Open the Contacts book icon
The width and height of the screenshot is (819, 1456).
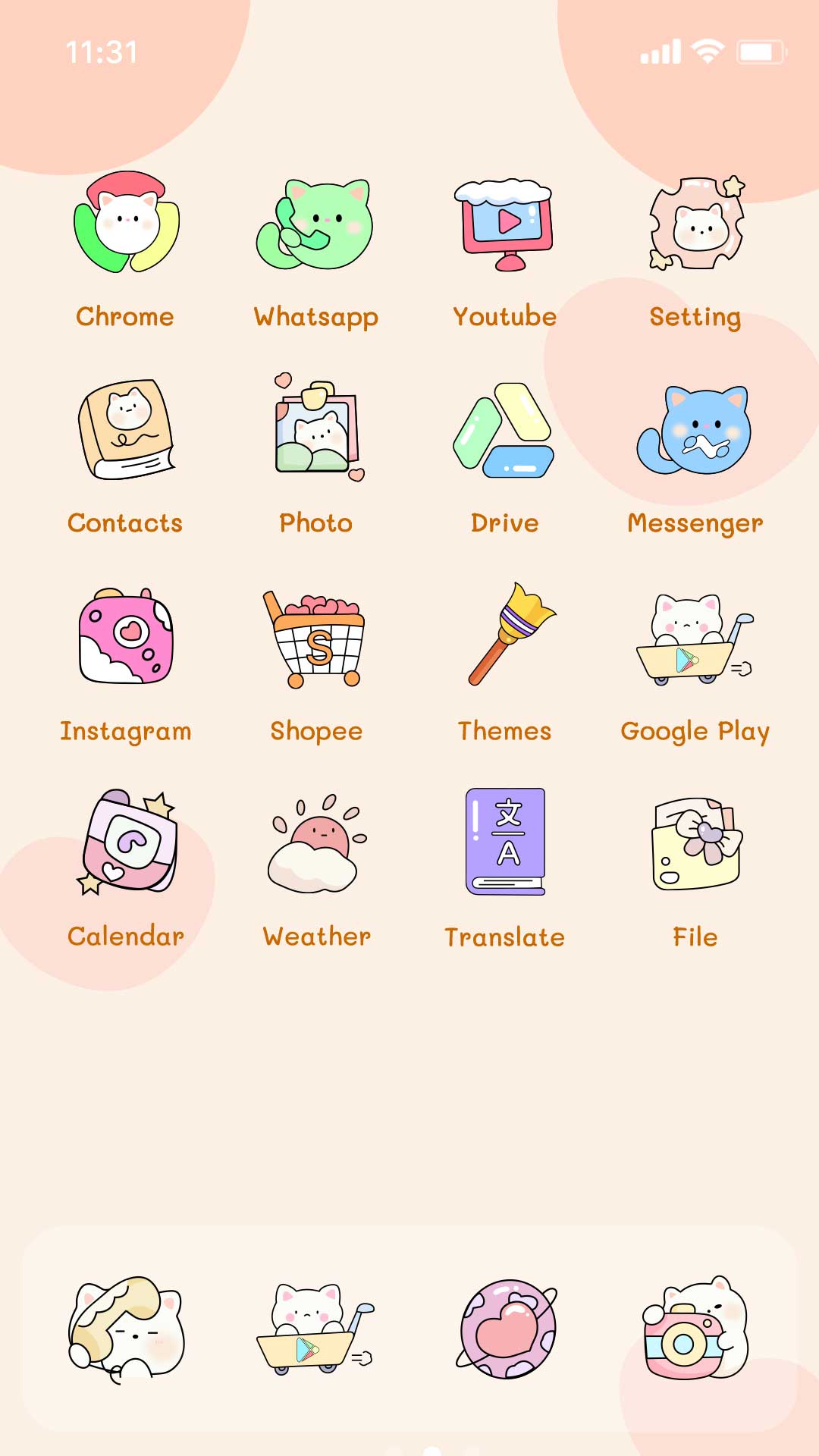click(x=124, y=429)
